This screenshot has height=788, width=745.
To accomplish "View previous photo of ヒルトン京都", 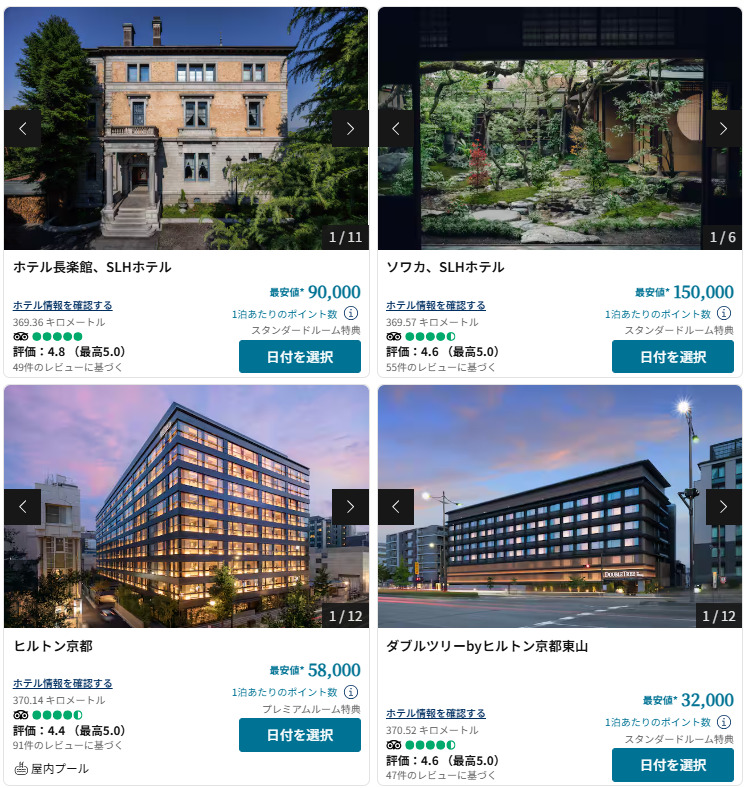I will point(23,506).
